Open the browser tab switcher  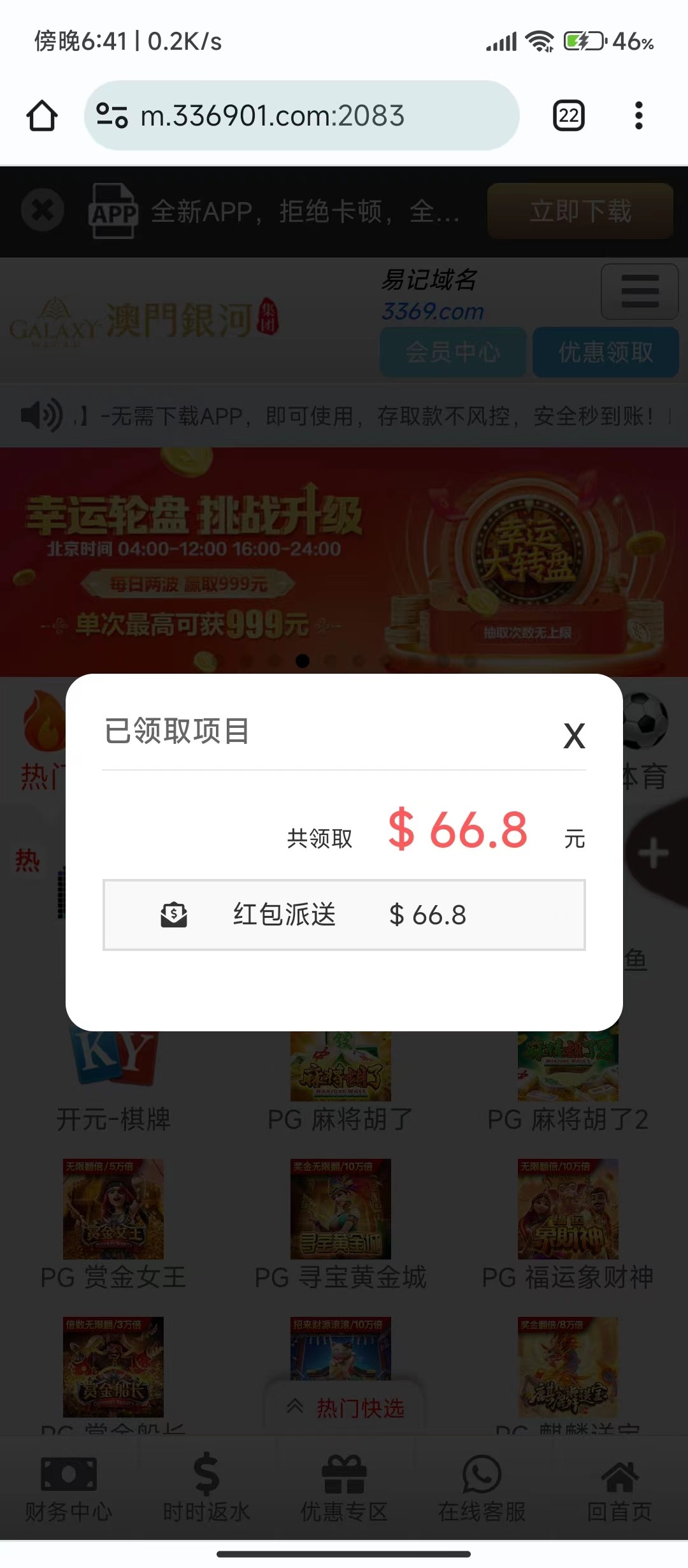568,115
